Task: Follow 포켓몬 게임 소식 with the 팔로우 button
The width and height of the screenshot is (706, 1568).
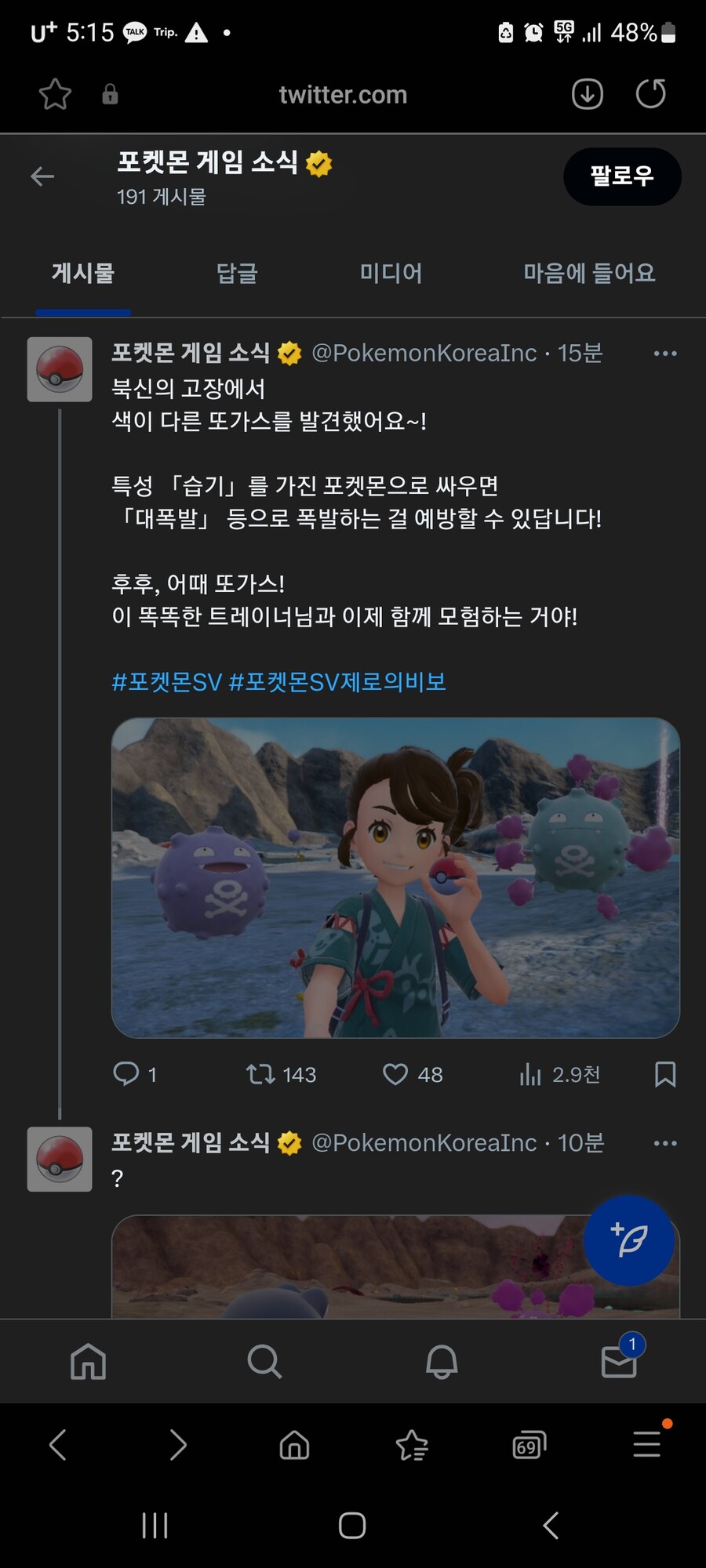Action: 622,176
